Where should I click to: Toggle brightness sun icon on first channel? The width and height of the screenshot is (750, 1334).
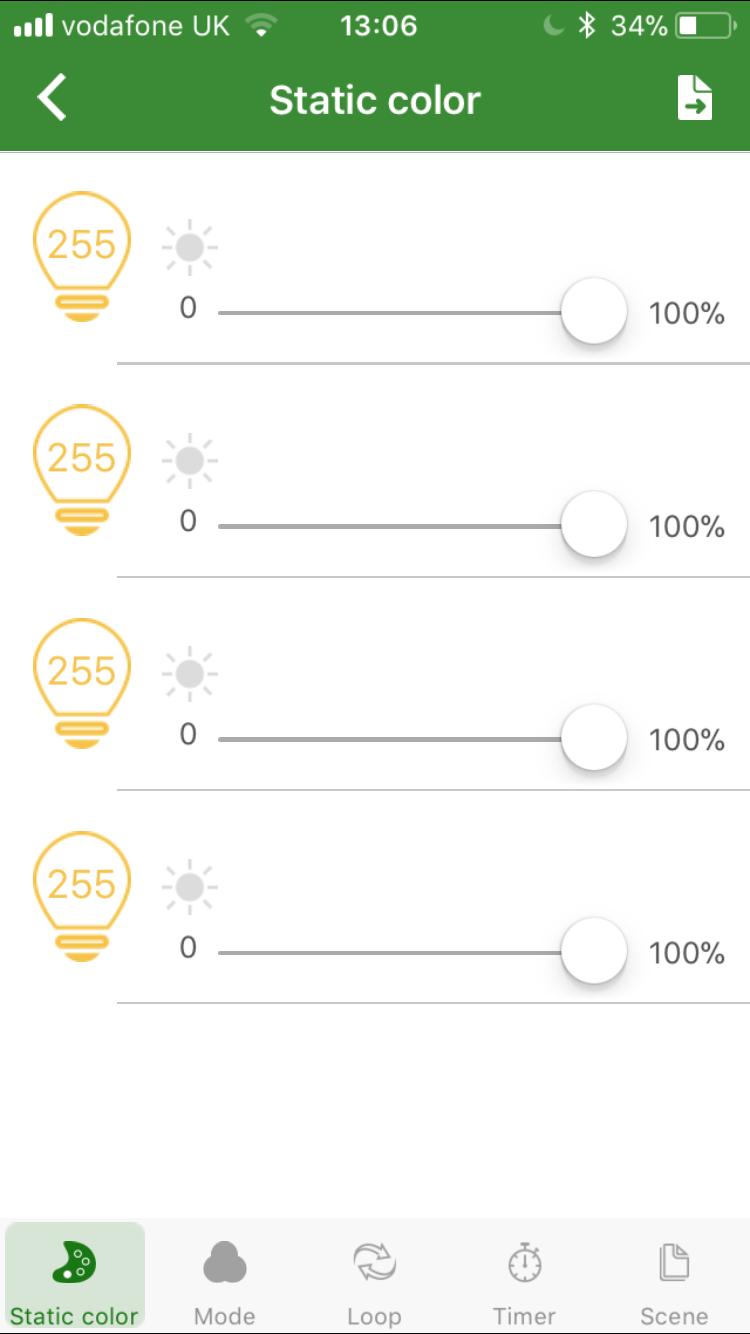coord(188,246)
